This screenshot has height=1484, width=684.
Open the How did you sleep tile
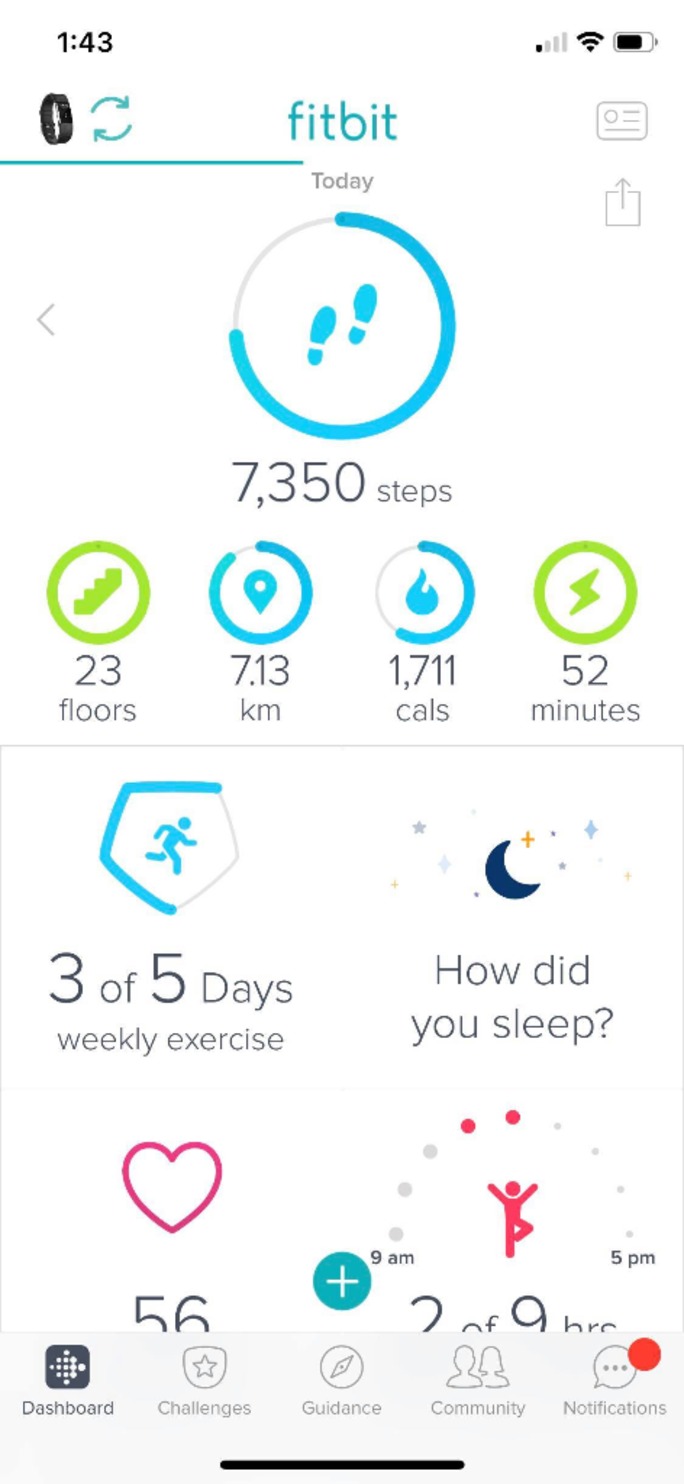(x=513, y=915)
